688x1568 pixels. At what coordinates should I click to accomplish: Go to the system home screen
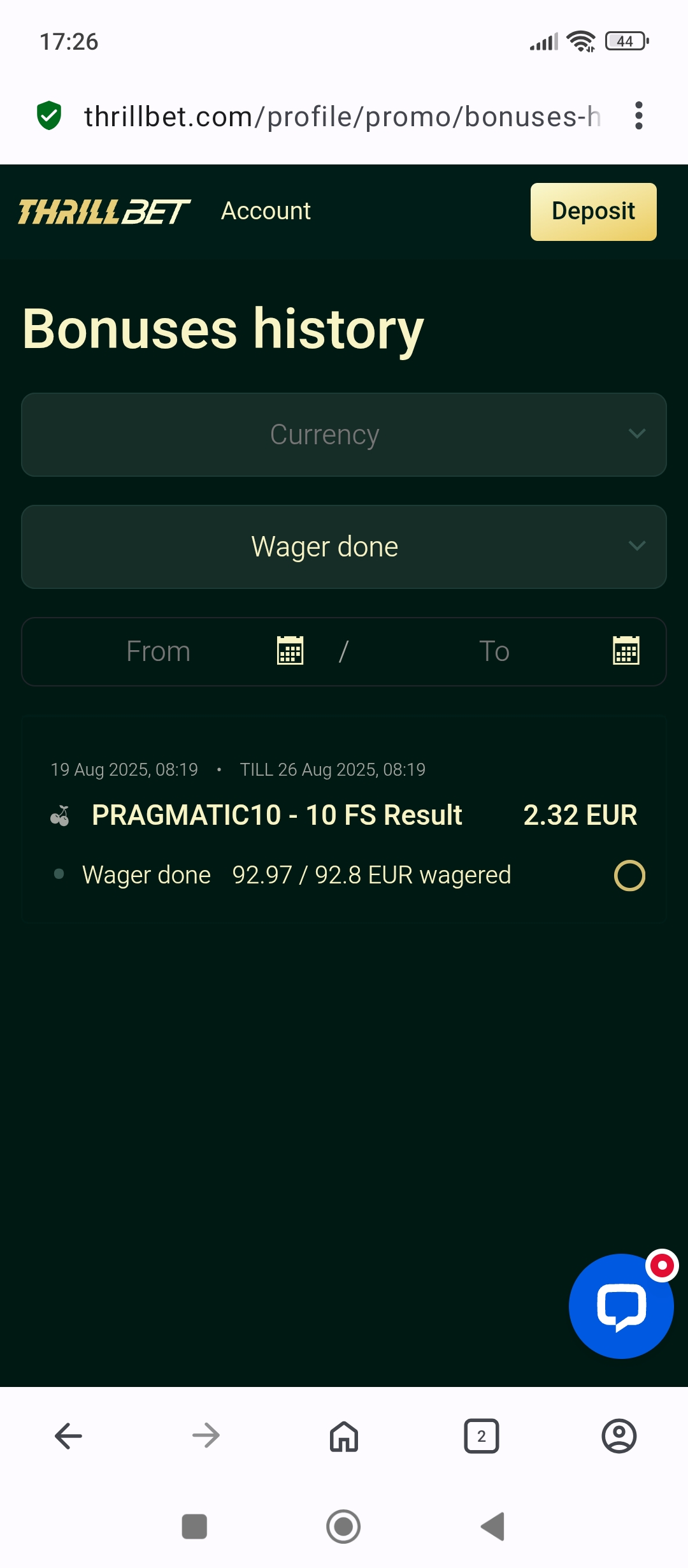click(x=343, y=1527)
